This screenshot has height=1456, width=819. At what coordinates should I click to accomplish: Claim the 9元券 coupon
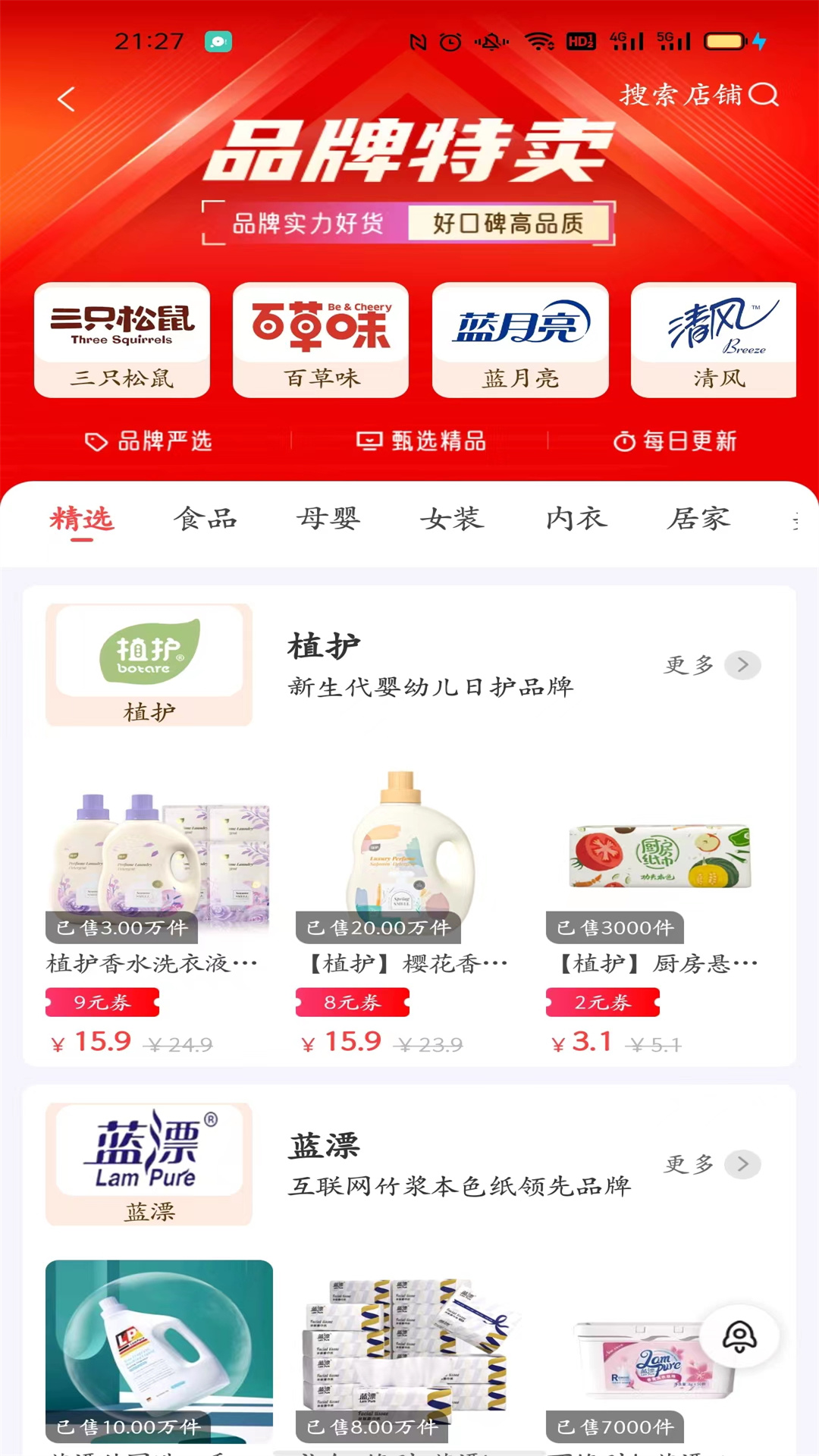tap(102, 1002)
